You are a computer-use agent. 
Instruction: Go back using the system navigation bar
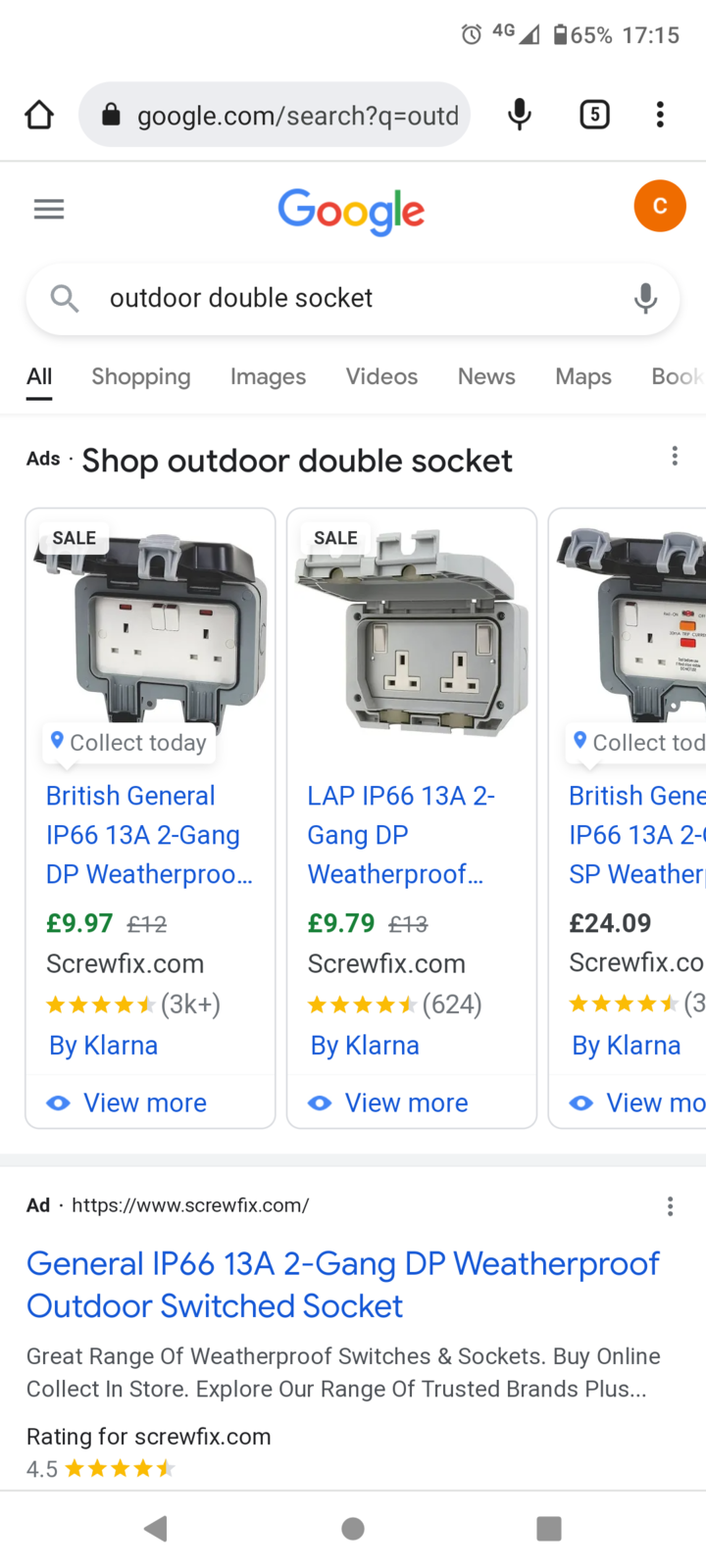[x=156, y=1528]
